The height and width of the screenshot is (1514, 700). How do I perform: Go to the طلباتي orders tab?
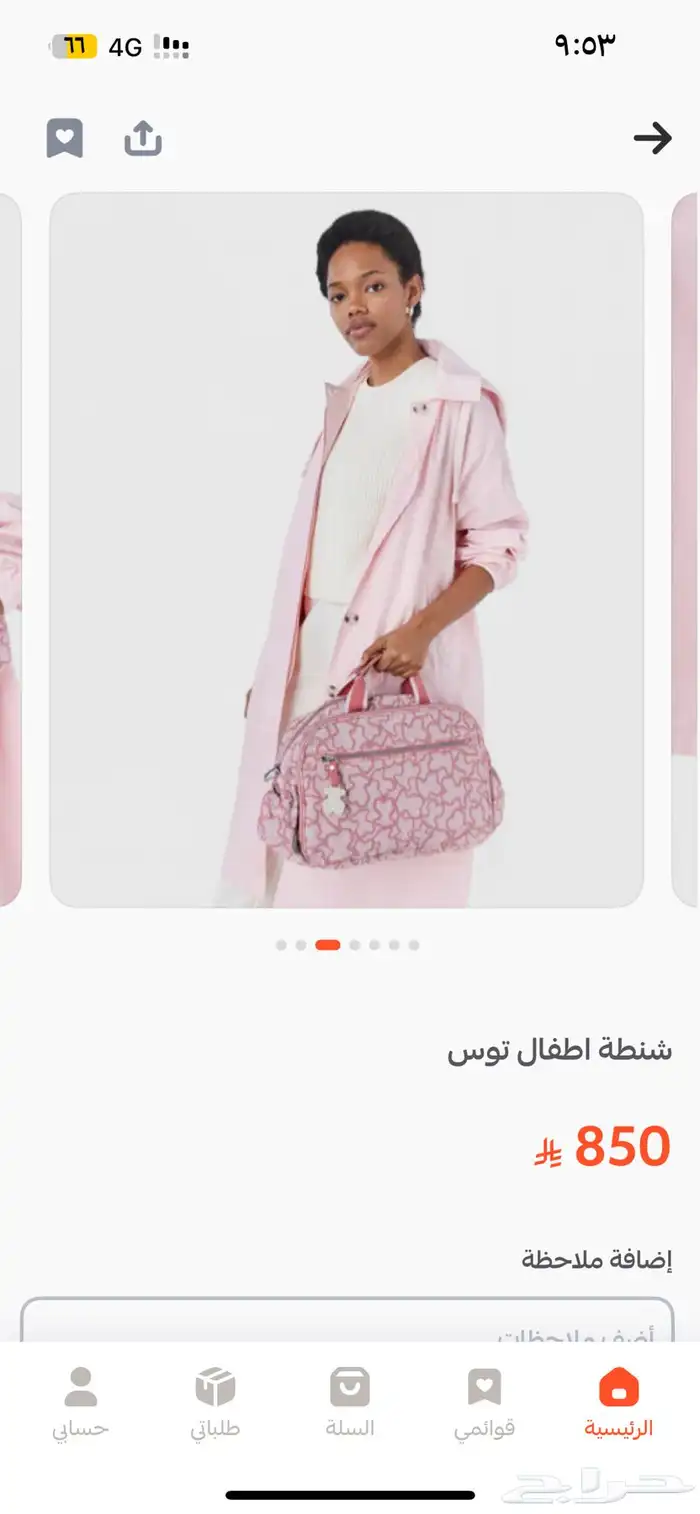tap(215, 1402)
